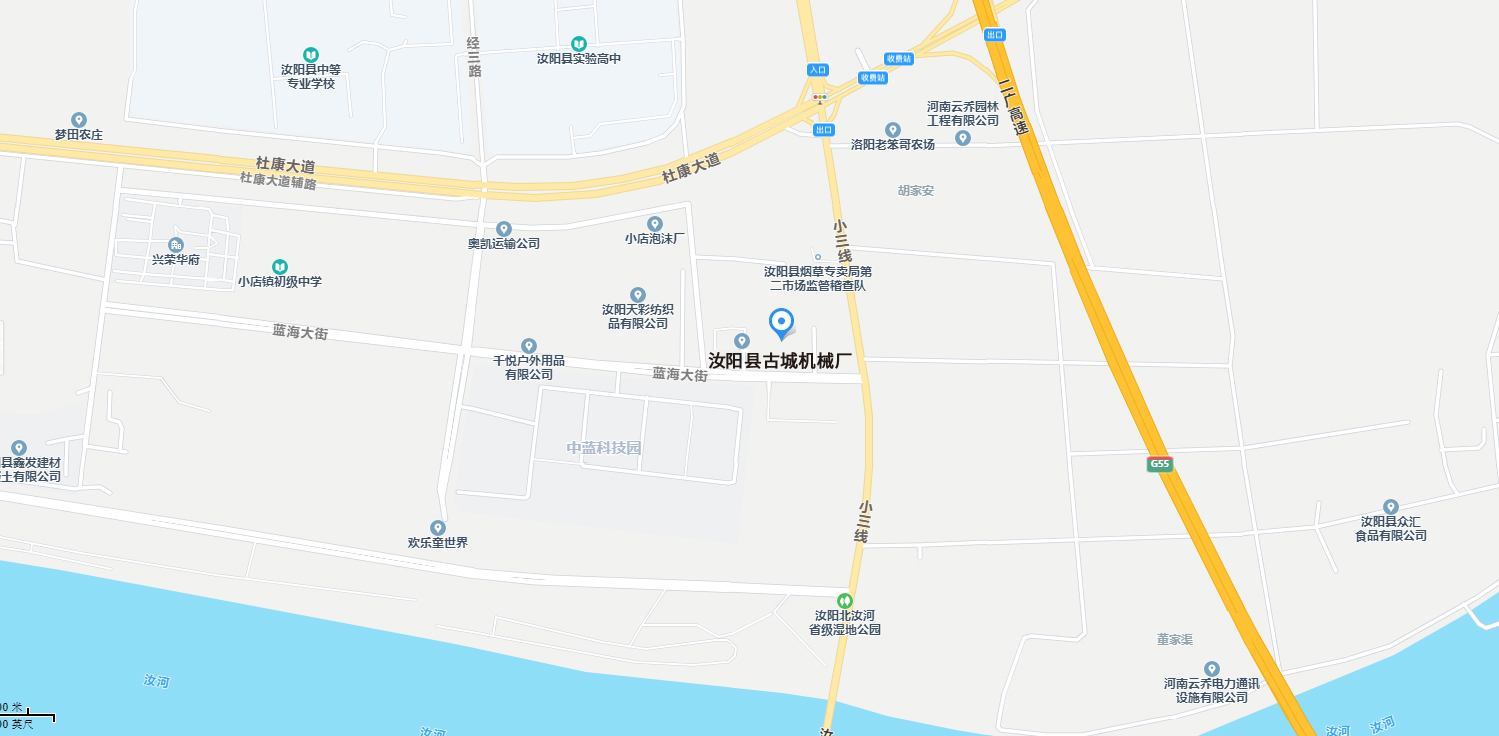Tap the 河南云乔园林工程有限公司 marker

point(963,138)
